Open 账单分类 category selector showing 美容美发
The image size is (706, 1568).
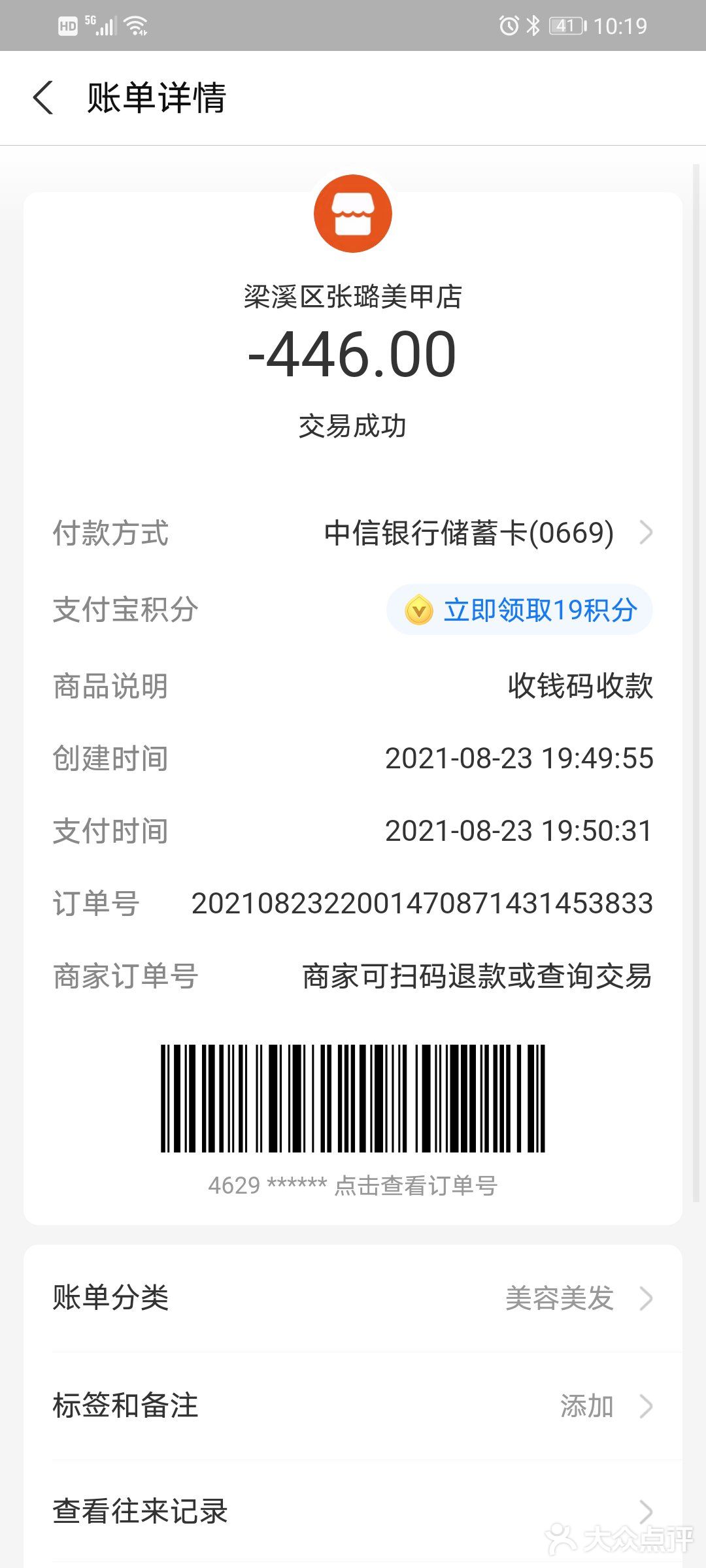[x=353, y=1299]
